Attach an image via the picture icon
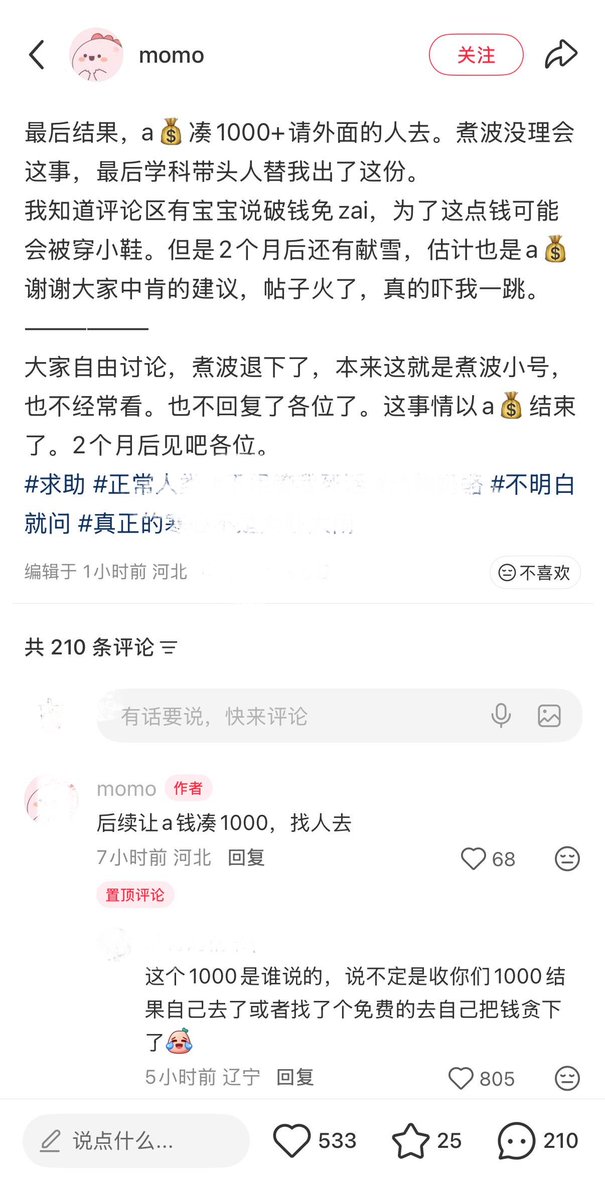The width and height of the screenshot is (605, 1199). click(x=549, y=716)
